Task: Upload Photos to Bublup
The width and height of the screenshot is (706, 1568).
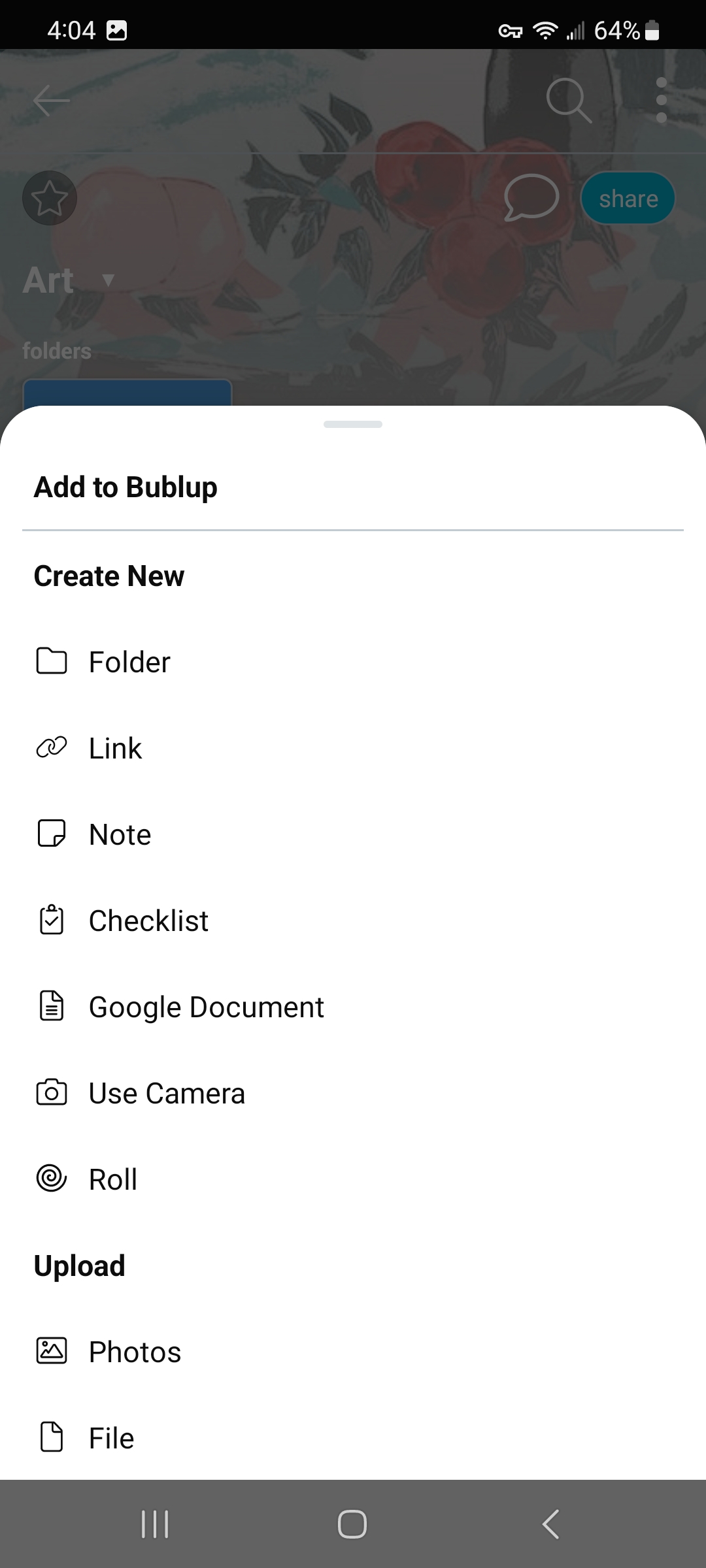Action: 353,1352
